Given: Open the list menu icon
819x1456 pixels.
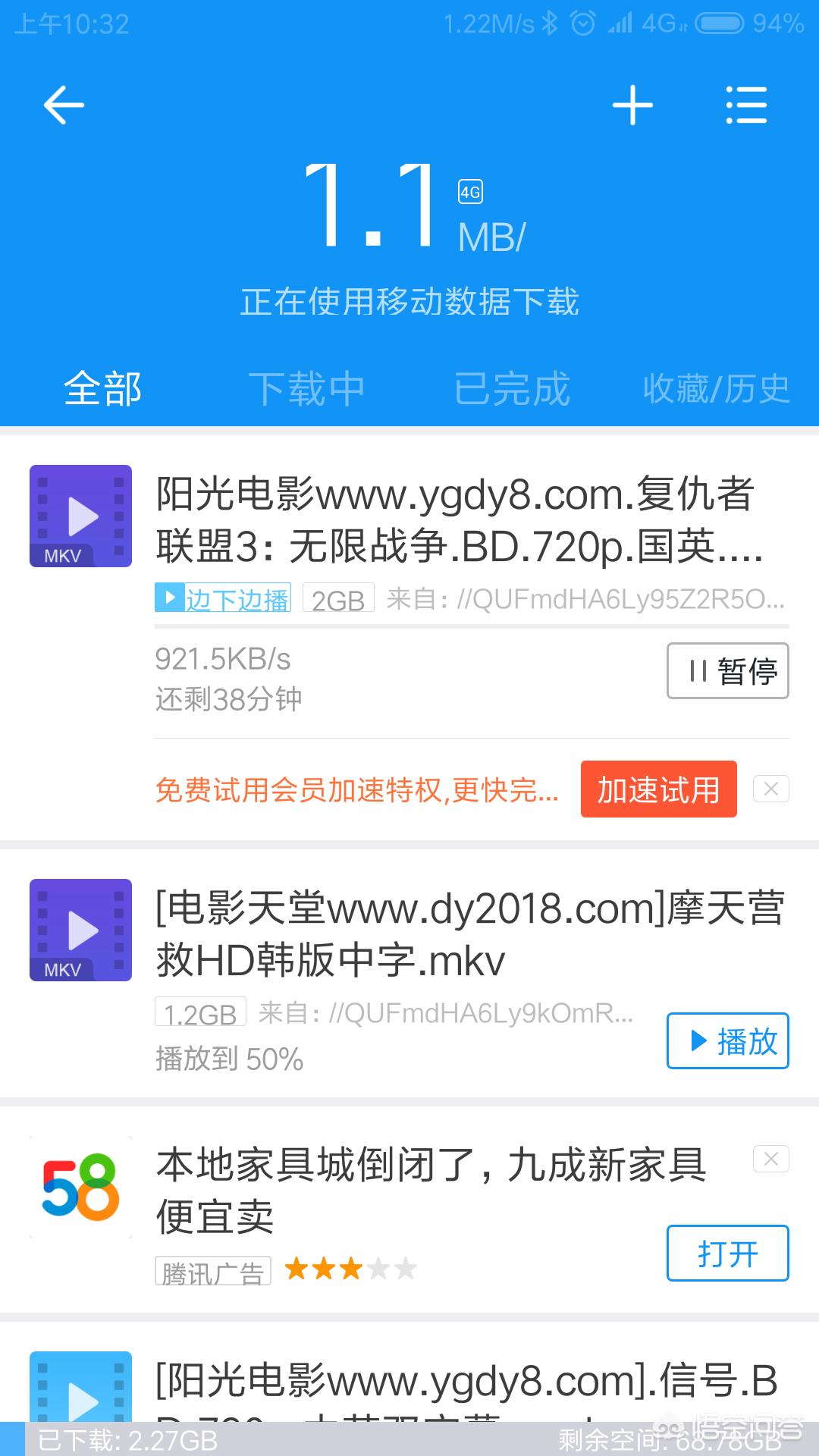Looking at the screenshot, I should click(x=746, y=105).
